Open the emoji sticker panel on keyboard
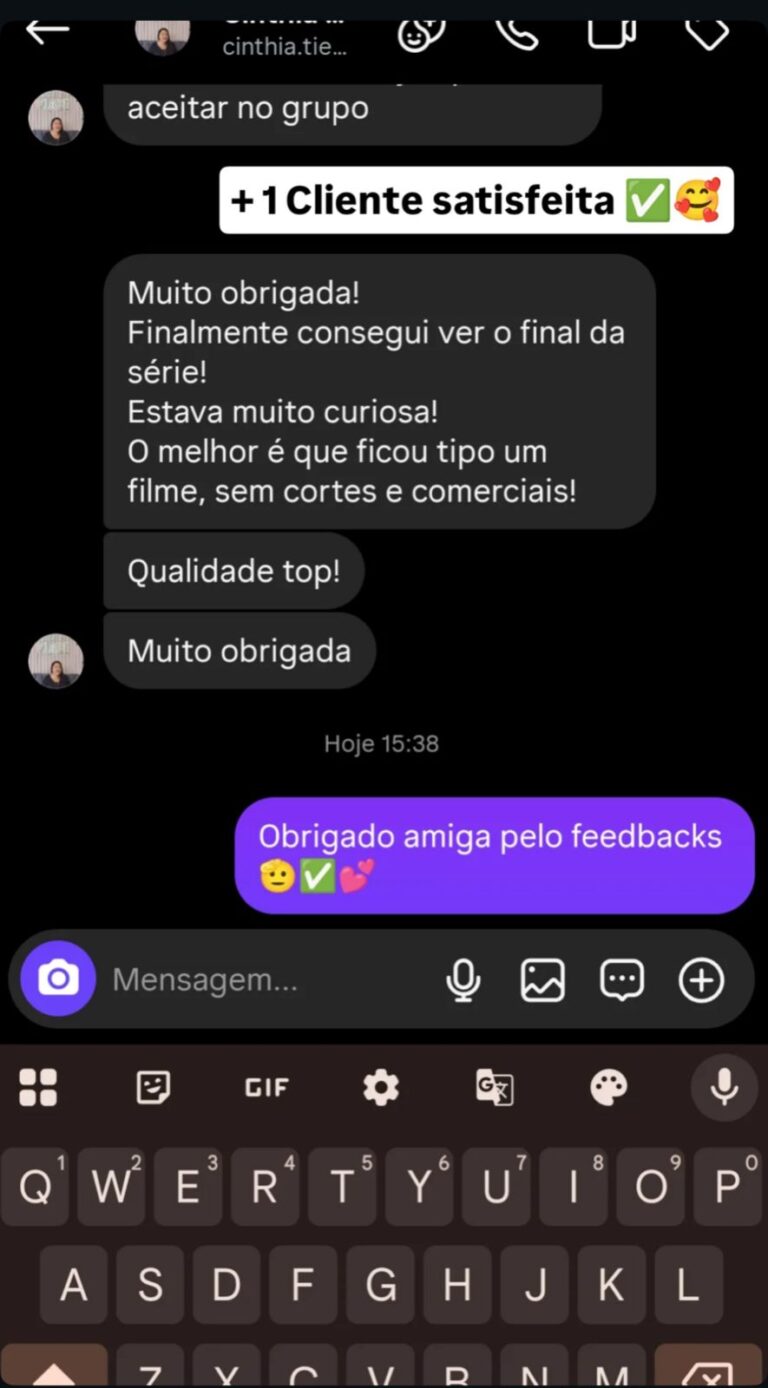The image size is (768, 1388). 152,1088
